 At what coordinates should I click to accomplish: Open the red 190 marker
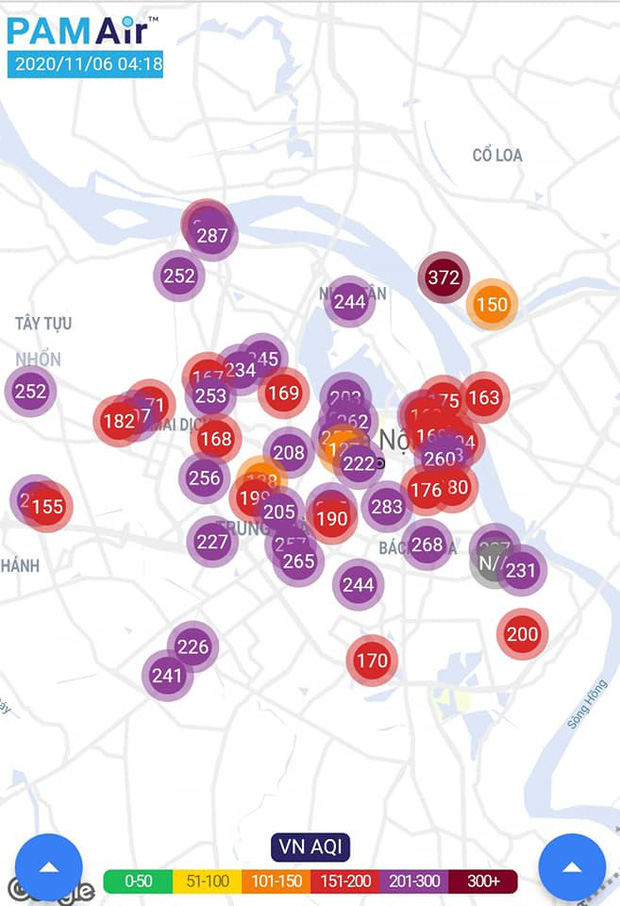332,518
